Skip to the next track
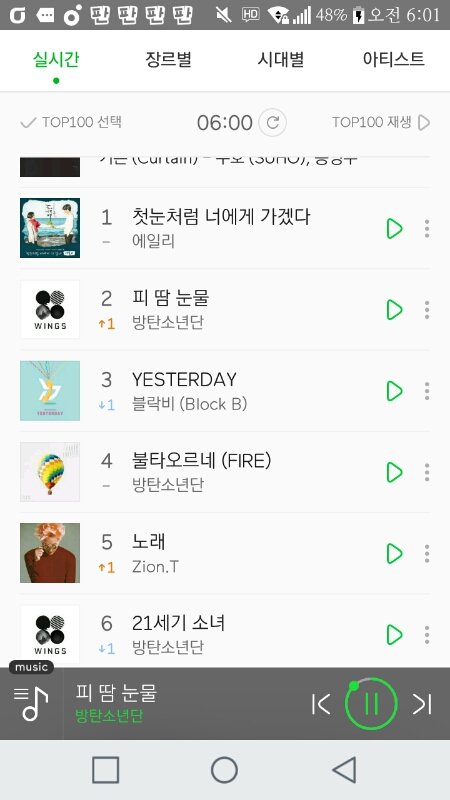This screenshot has width=450, height=800. [x=422, y=704]
